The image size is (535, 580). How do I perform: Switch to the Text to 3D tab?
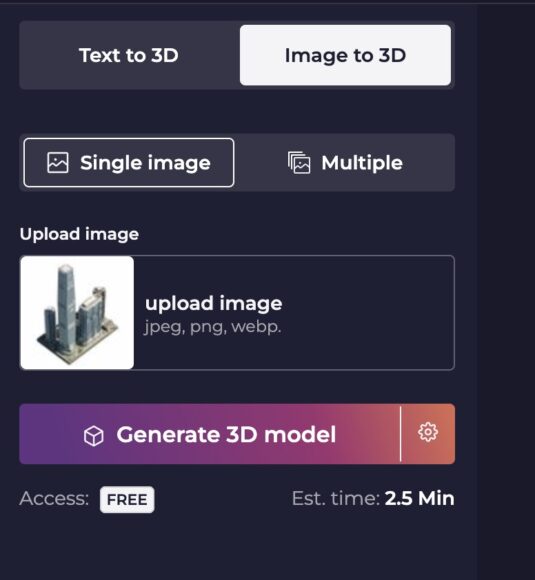tap(129, 55)
